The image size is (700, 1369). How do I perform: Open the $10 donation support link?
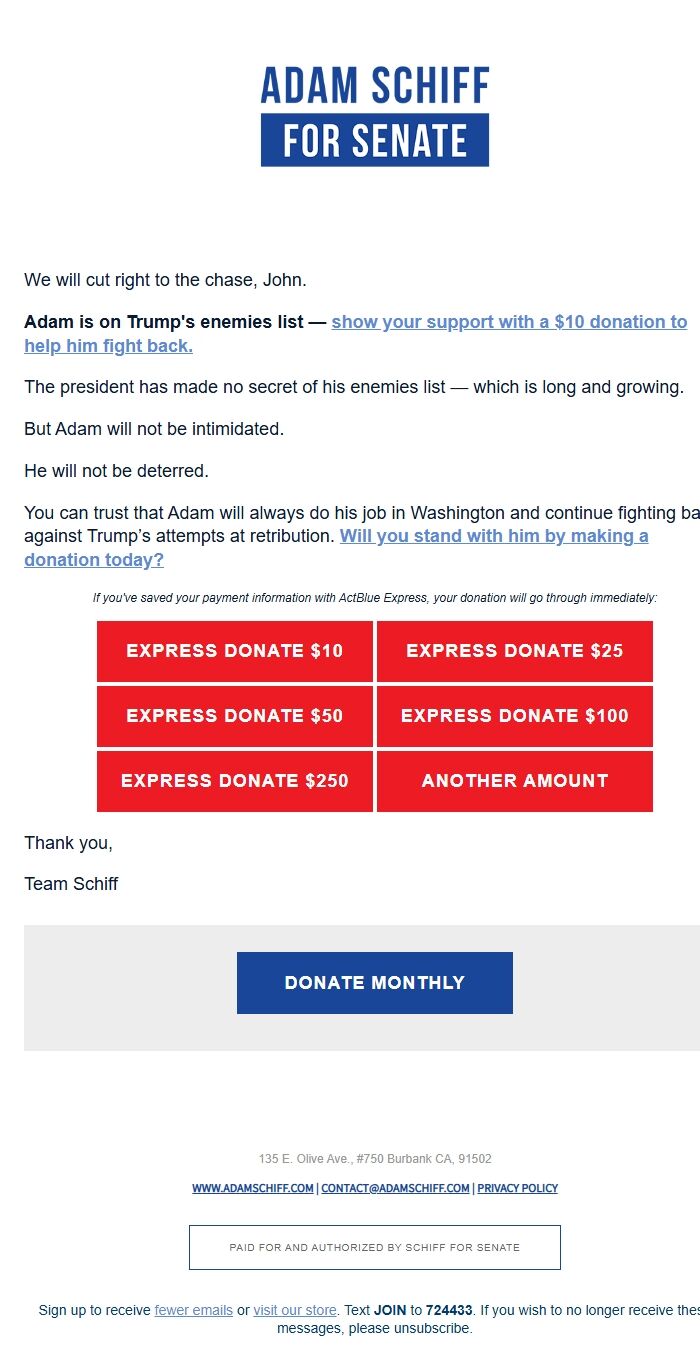[356, 334]
